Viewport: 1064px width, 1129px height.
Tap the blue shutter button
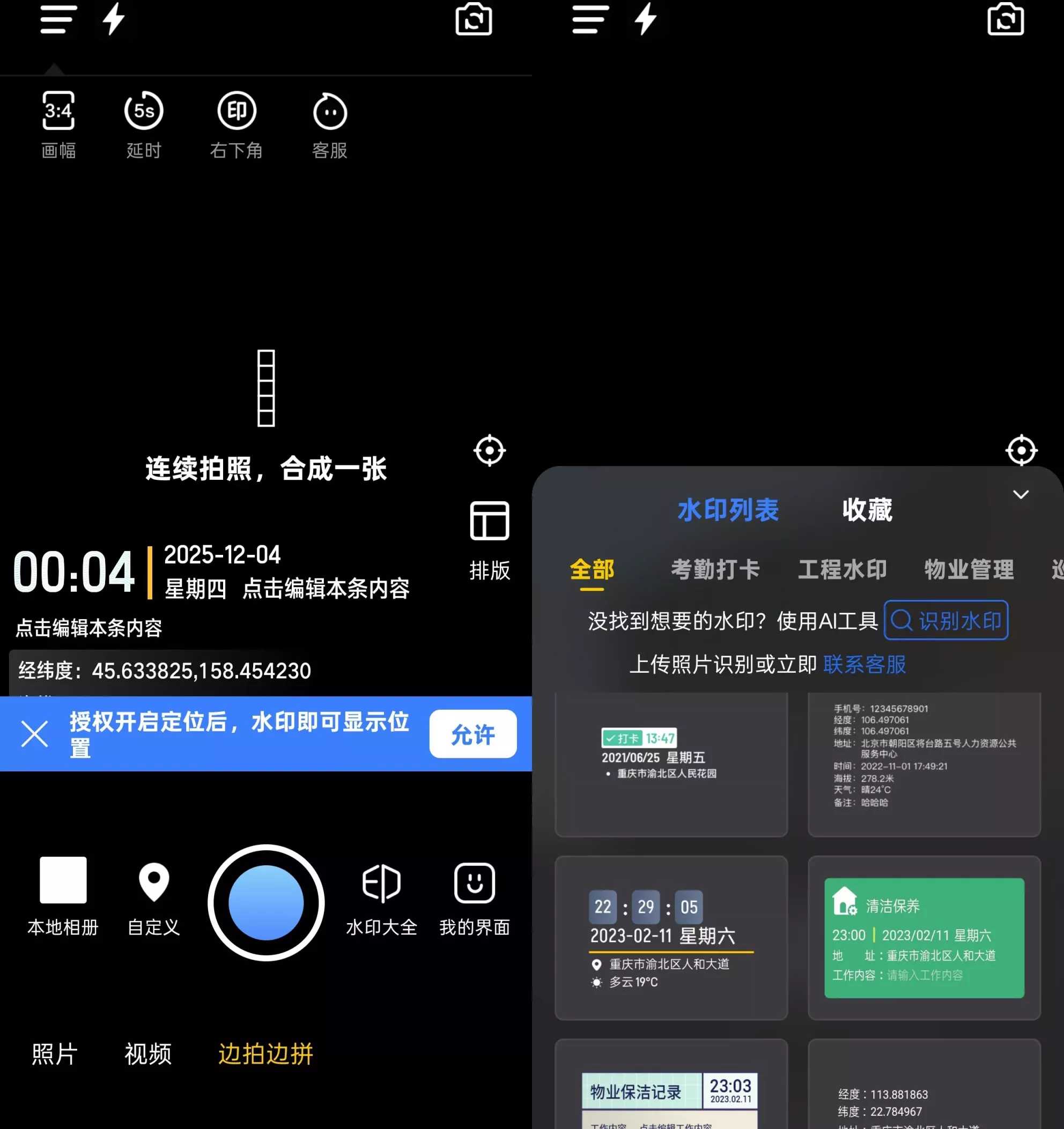tap(266, 902)
